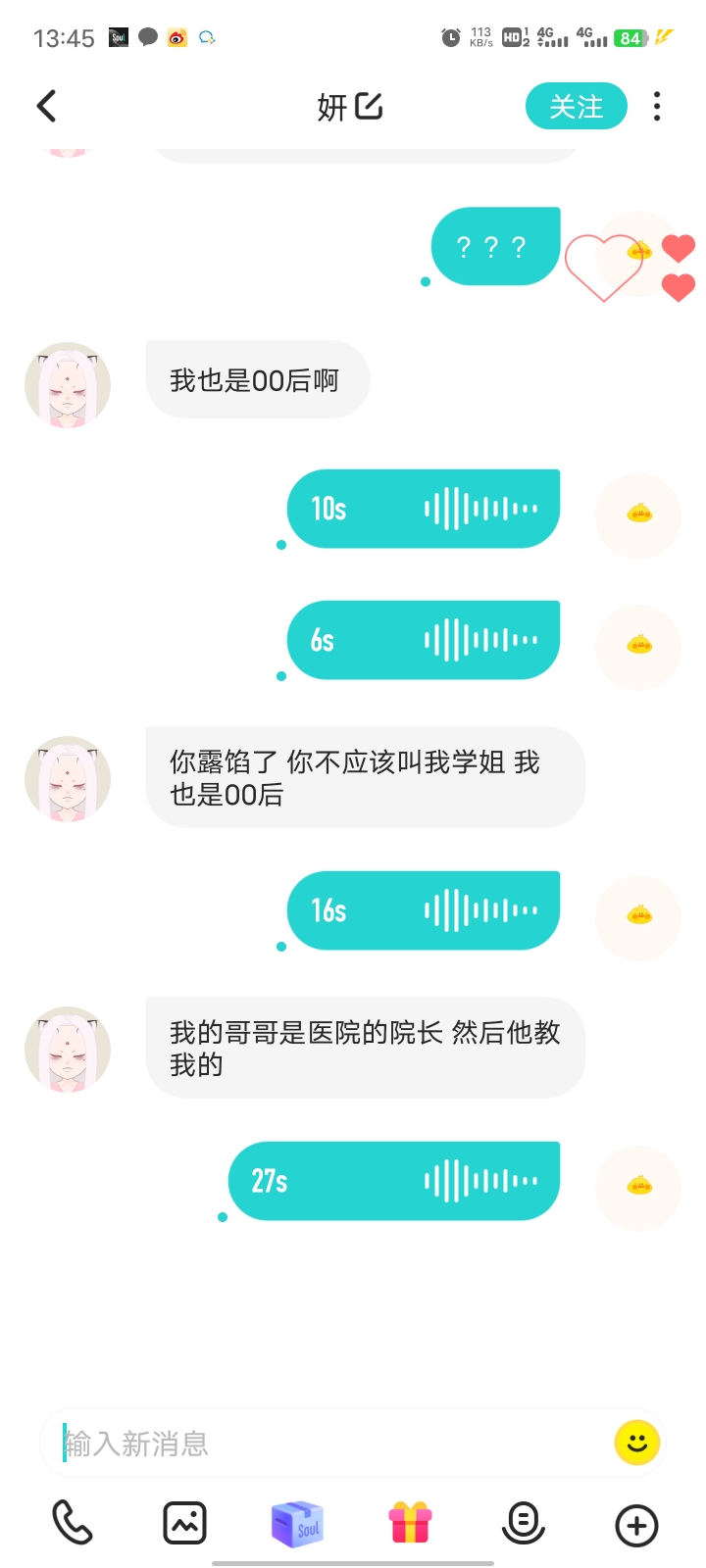Edit the remark name next to 妍
Screen dimensions: 706x1568
(369, 106)
